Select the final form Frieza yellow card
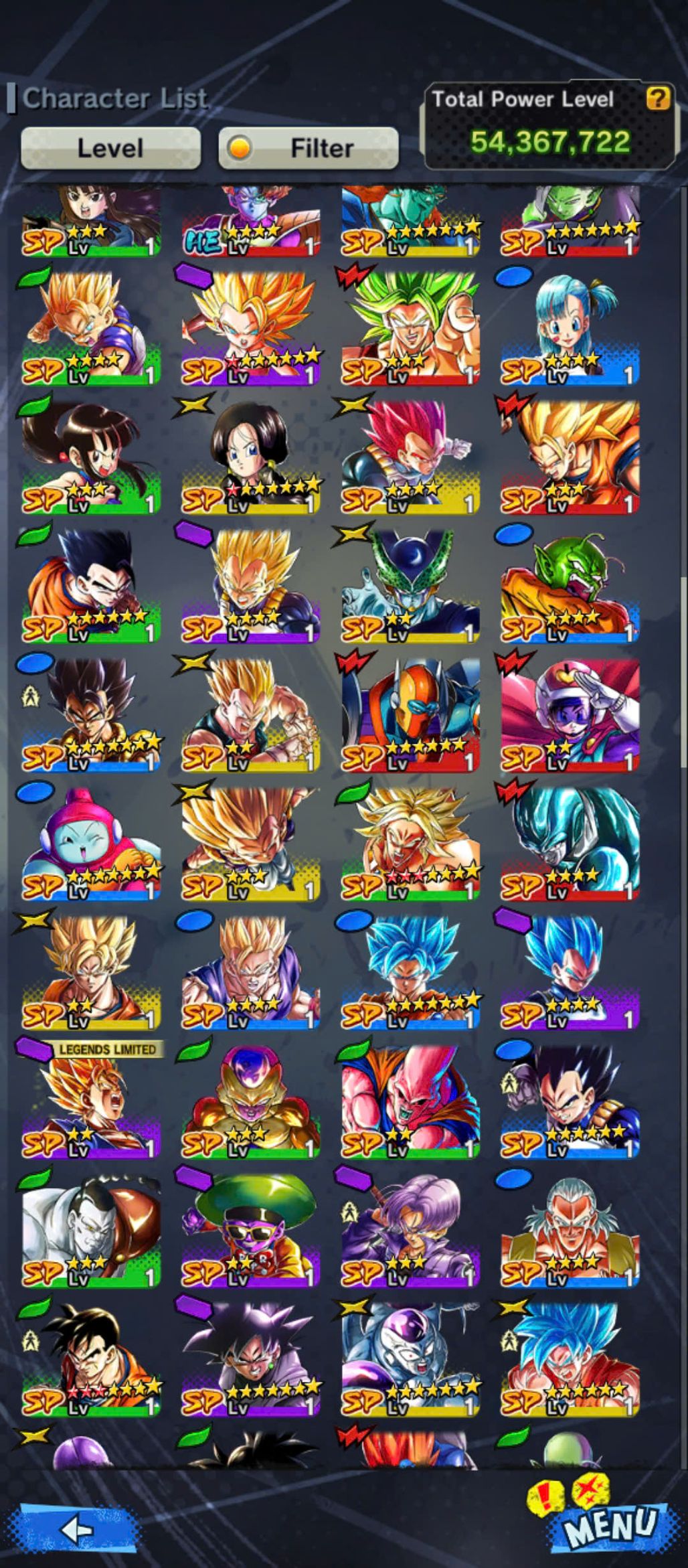Viewport: 688px width, 1568px height. [410, 1358]
